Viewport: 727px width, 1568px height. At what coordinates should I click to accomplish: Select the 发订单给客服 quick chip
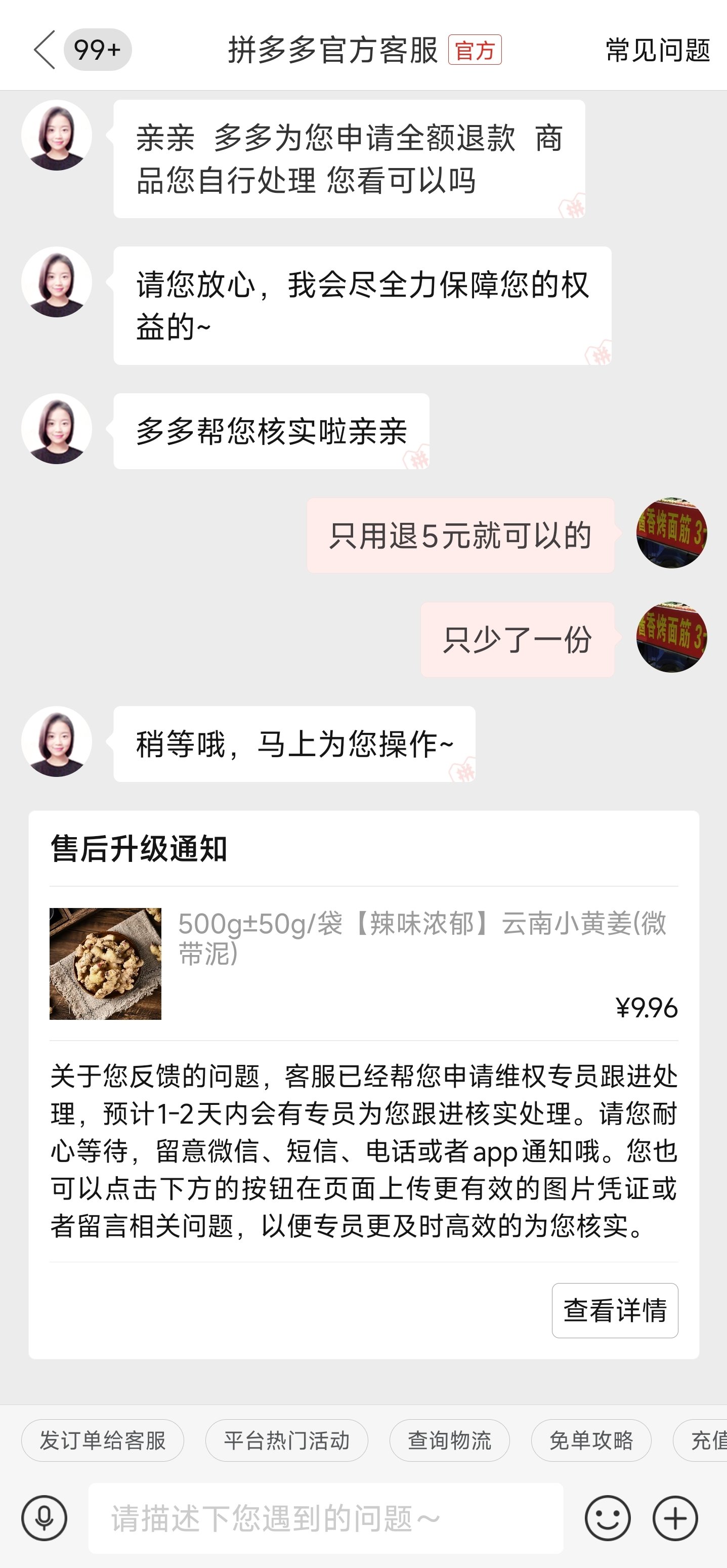pyautogui.click(x=102, y=1441)
